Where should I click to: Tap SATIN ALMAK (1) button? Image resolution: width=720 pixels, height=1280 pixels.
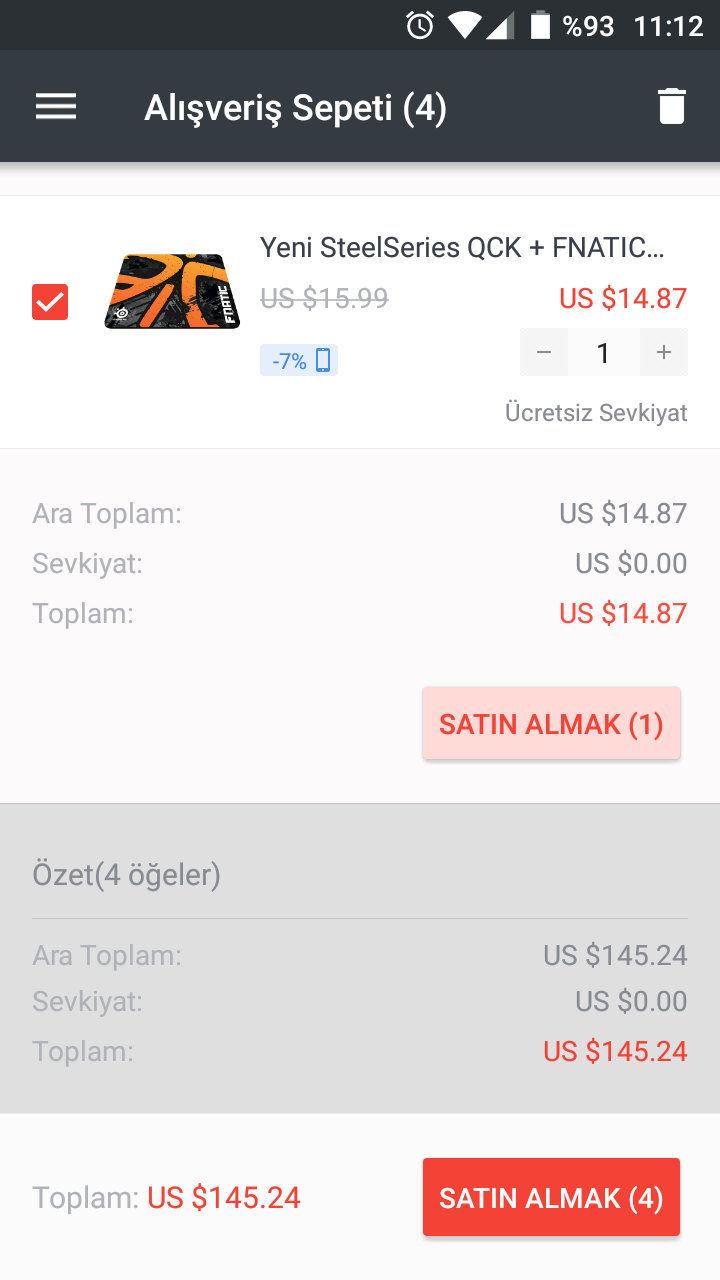click(x=551, y=724)
